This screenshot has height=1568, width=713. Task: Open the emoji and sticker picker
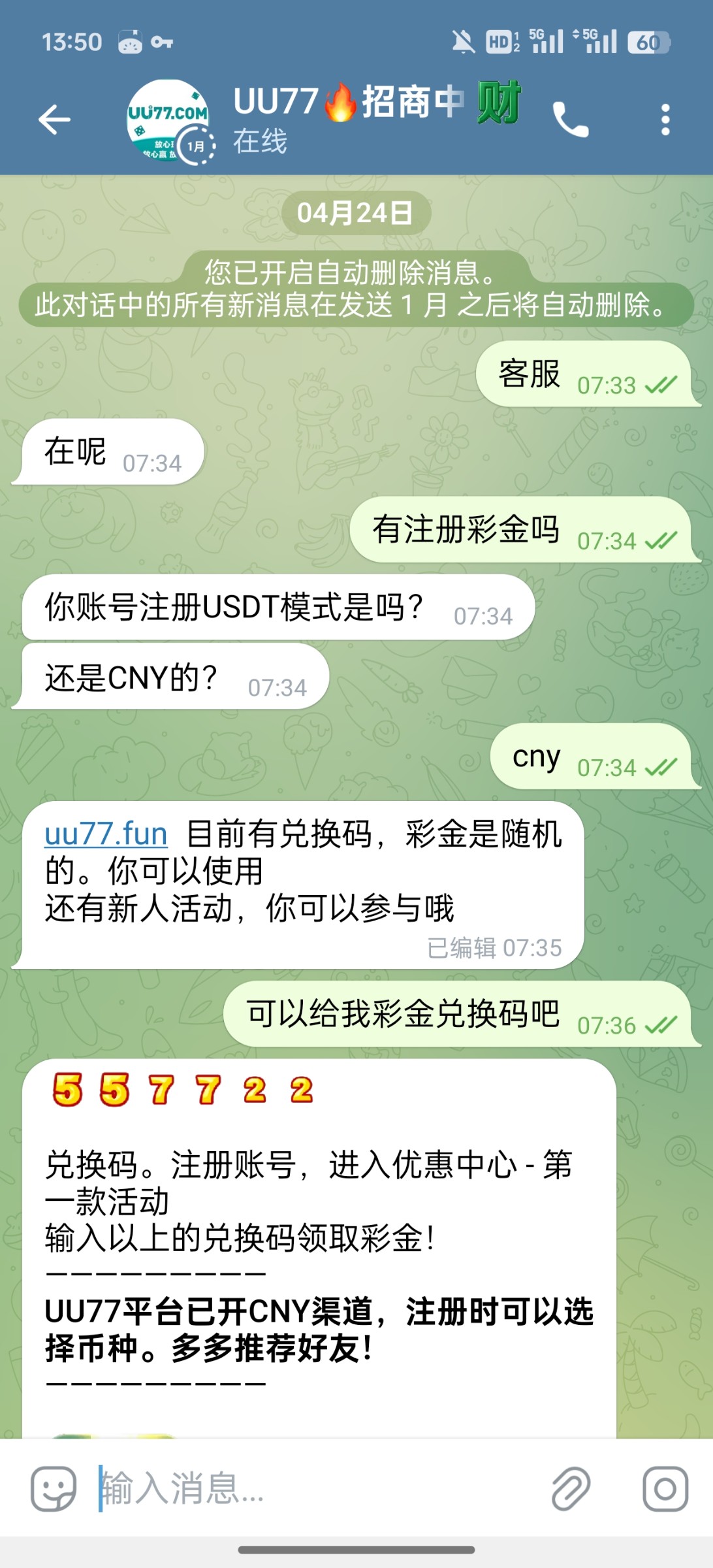point(54,1489)
